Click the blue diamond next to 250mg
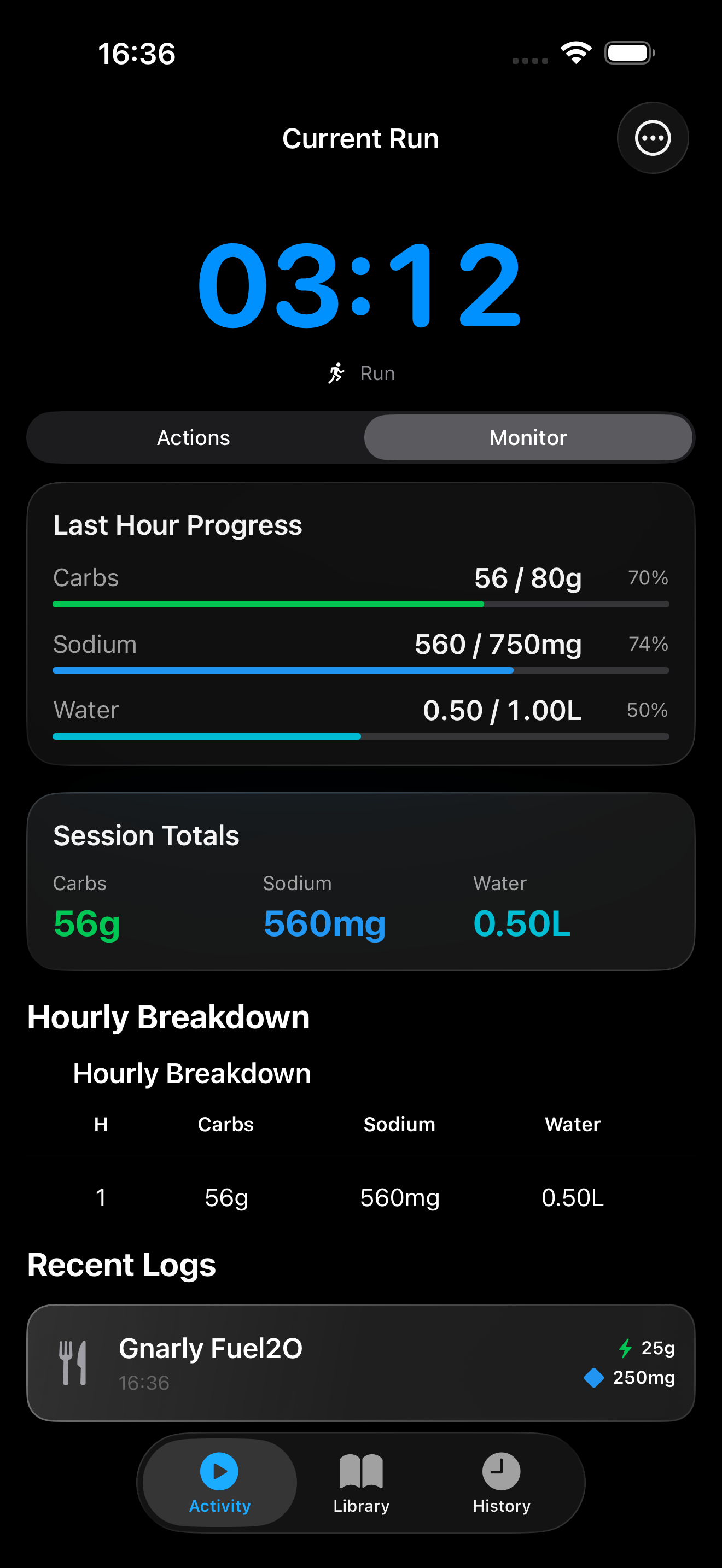This screenshot has width=722, height=1568. 594,1379
